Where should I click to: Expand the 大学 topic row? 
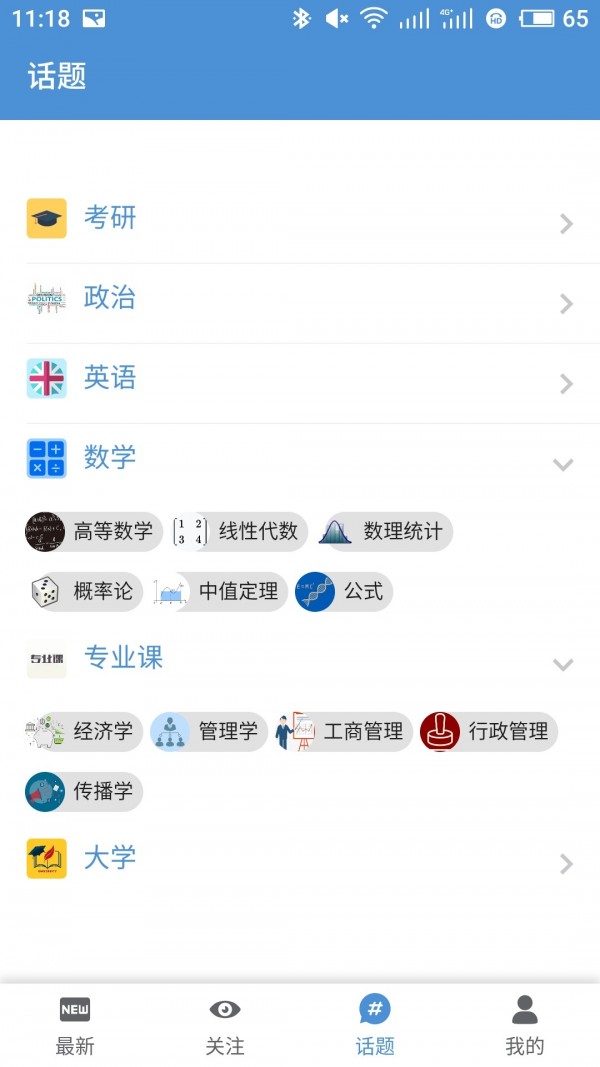click(x=300, y=859)
